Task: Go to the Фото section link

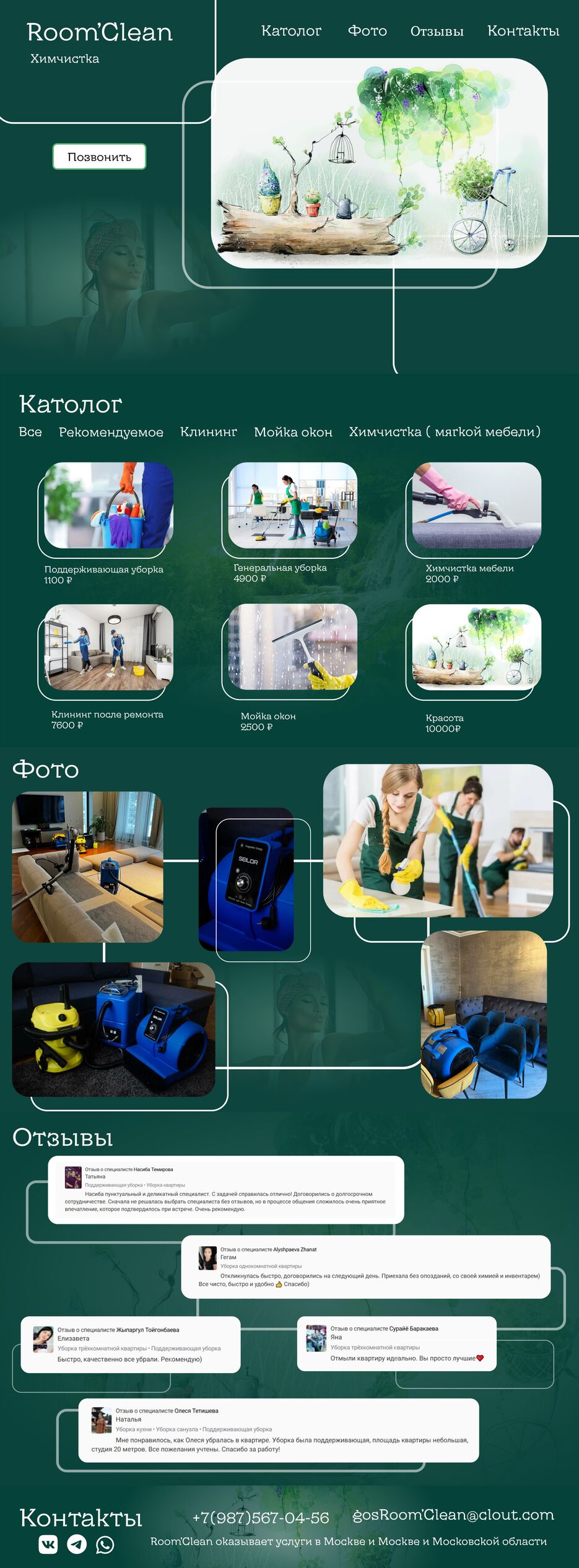Action: click(367, 31)
